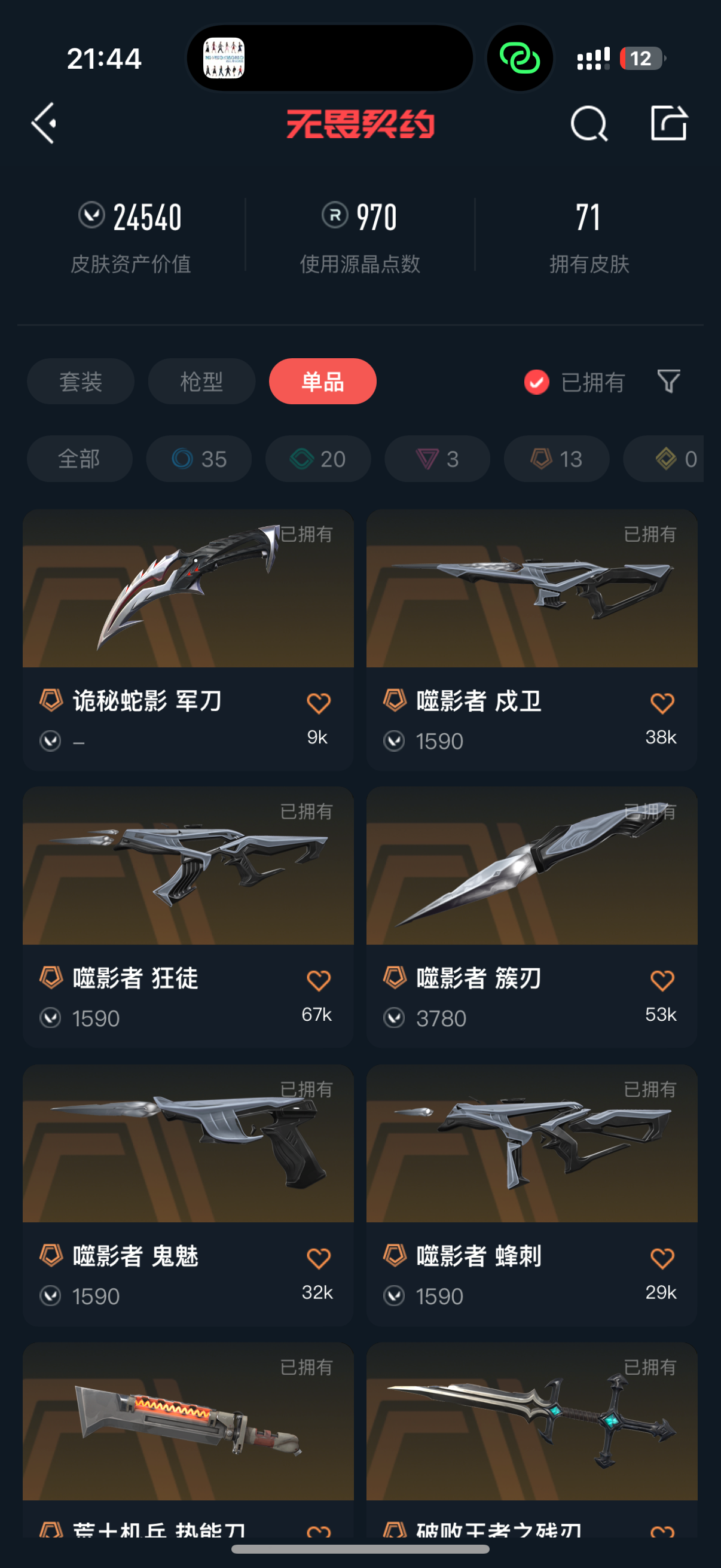The image size is (721, 1568).
Task: Share this skin collection page
Action: coord(668,123)
